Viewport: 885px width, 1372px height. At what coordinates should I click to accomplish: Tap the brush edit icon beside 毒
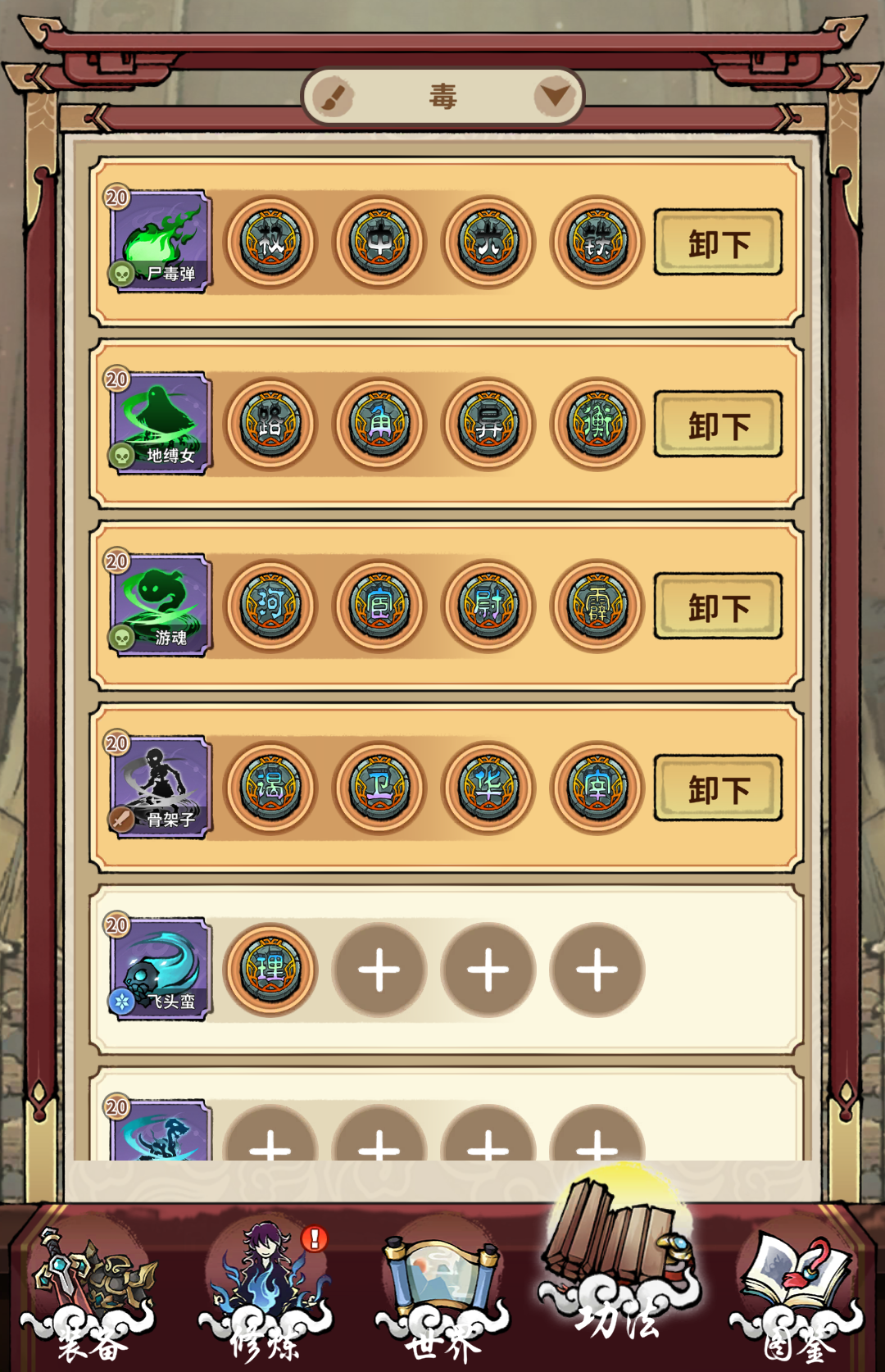(333, 98)
